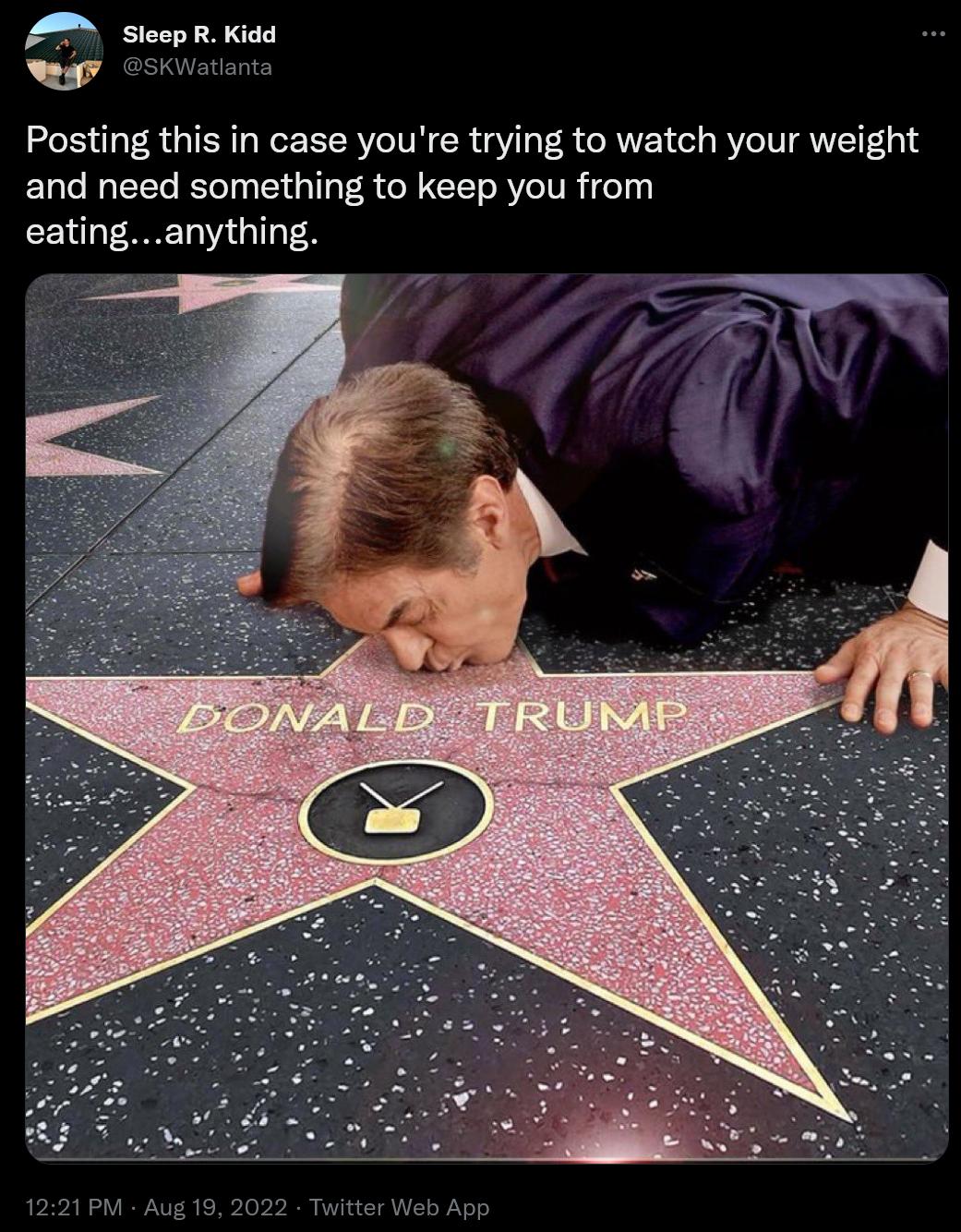Viewport: 961px width, 1232px height.
Task: Tap the Twitter Web App source link
Action: click(399, 1206)
